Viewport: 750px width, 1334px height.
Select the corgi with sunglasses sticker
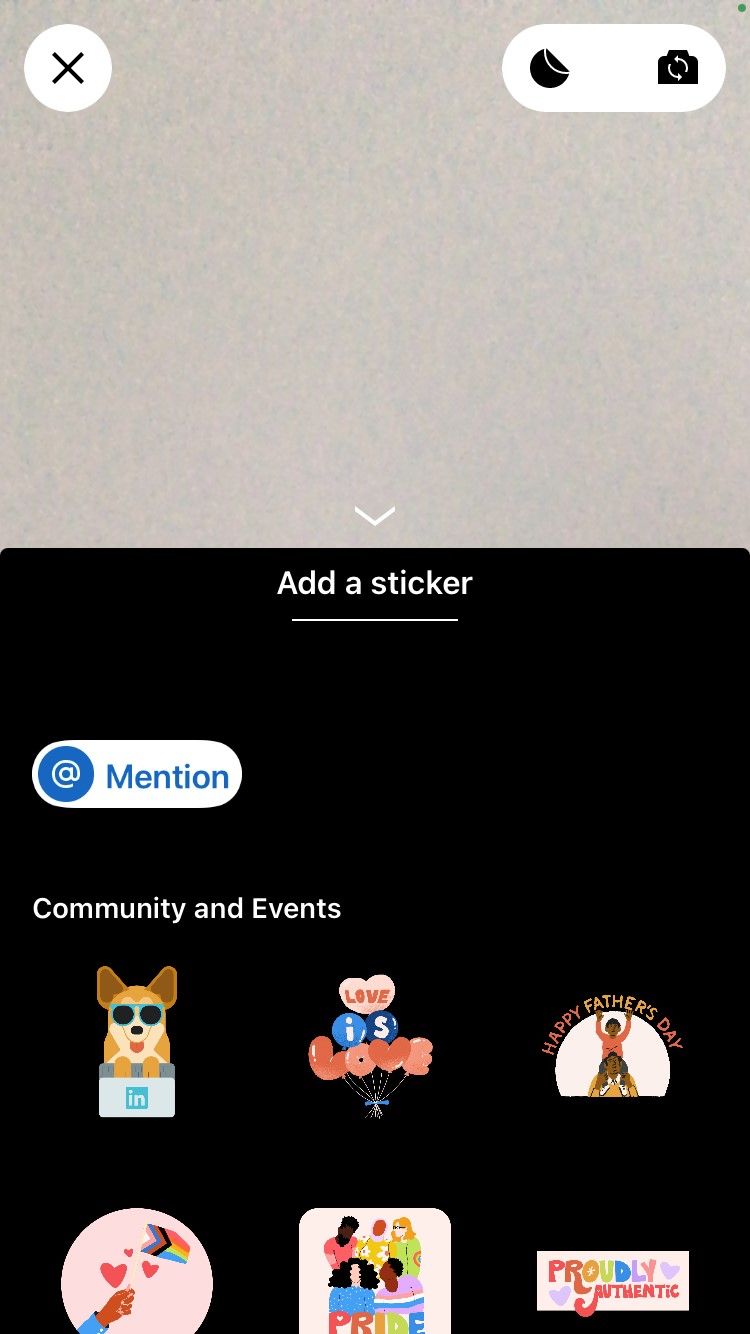click(x=137, y=1041)
